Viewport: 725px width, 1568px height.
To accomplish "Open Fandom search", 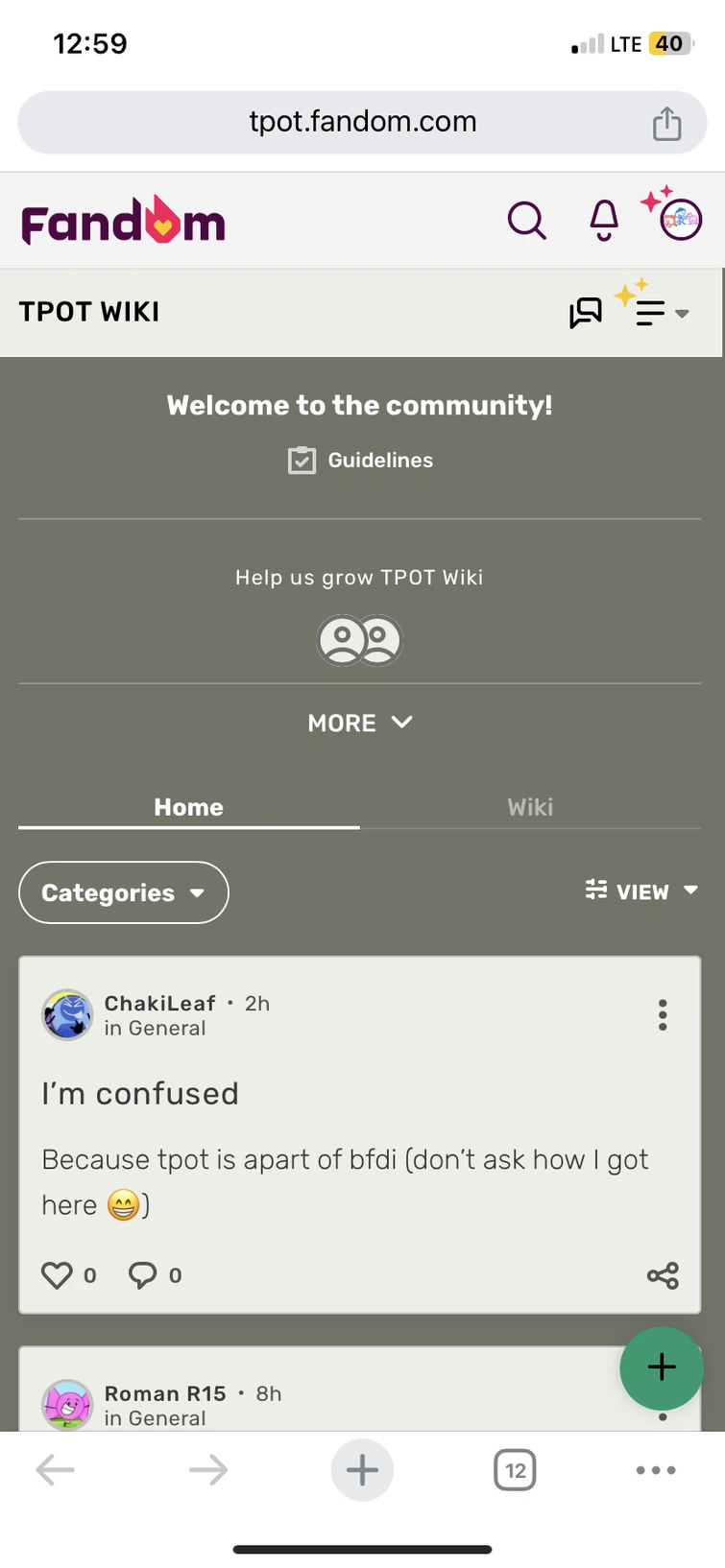I will coord(526,221).
